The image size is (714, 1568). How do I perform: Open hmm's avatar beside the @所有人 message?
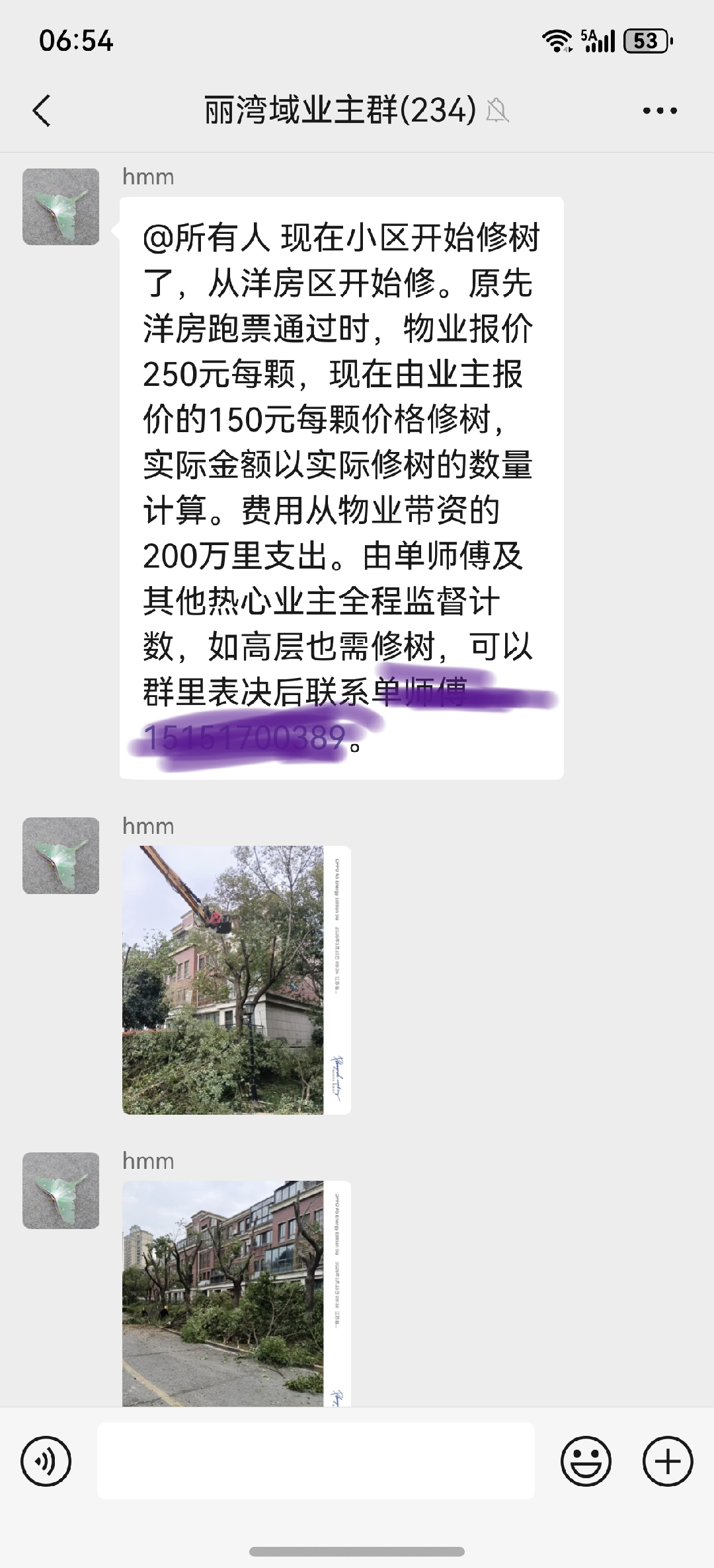[x=61, y=207]
